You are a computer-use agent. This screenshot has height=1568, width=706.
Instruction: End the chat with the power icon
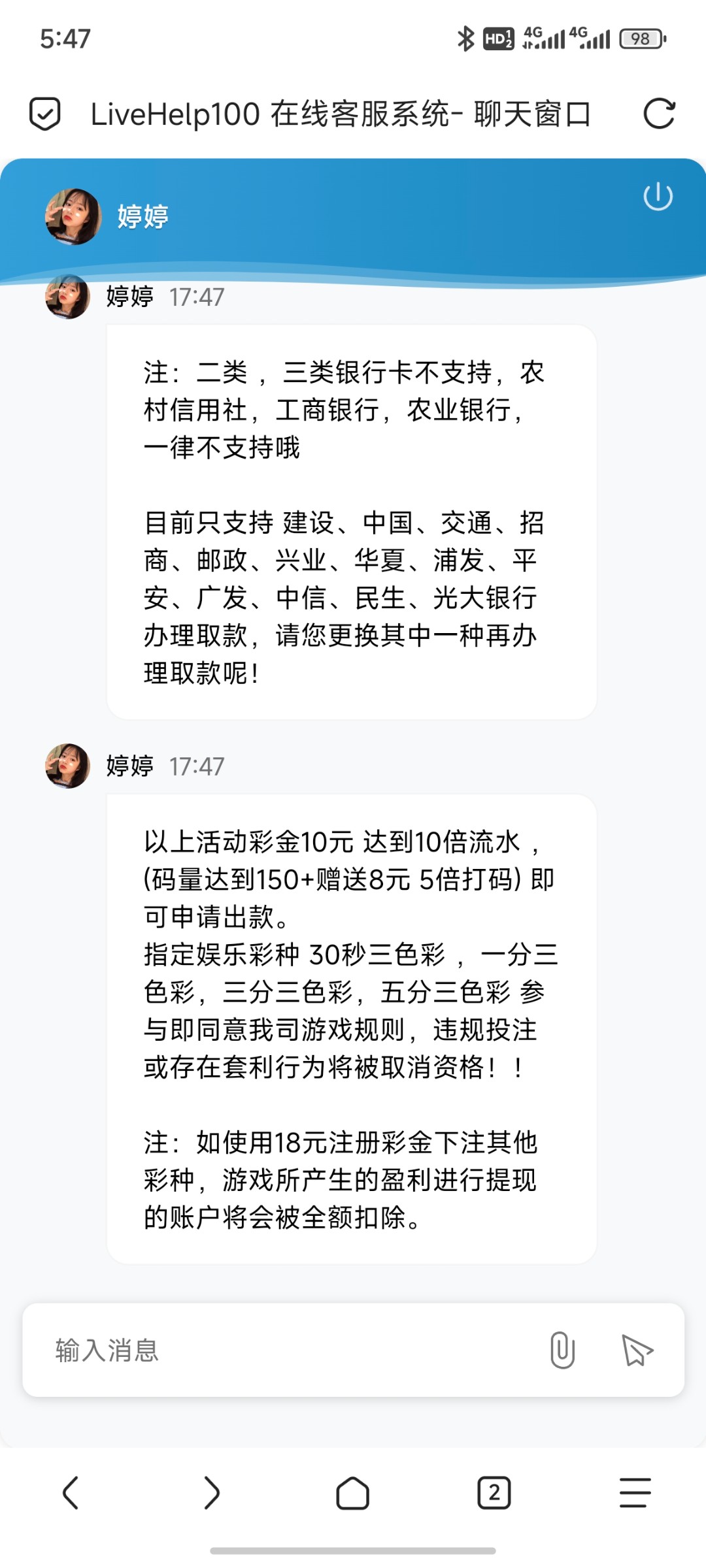[x=658, y=197]
